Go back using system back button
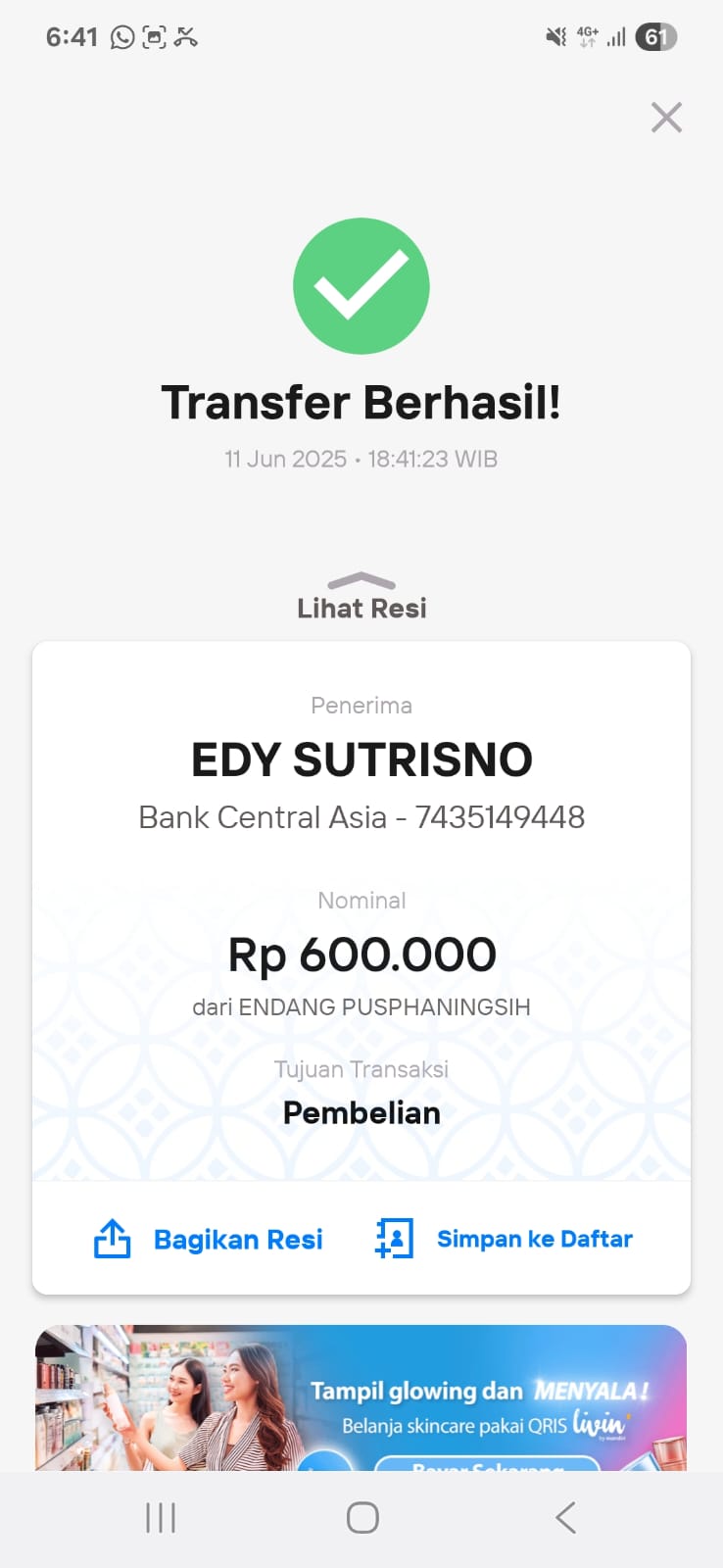Viewport: 723px width, 1568px height. click(x=565, y=1518)
